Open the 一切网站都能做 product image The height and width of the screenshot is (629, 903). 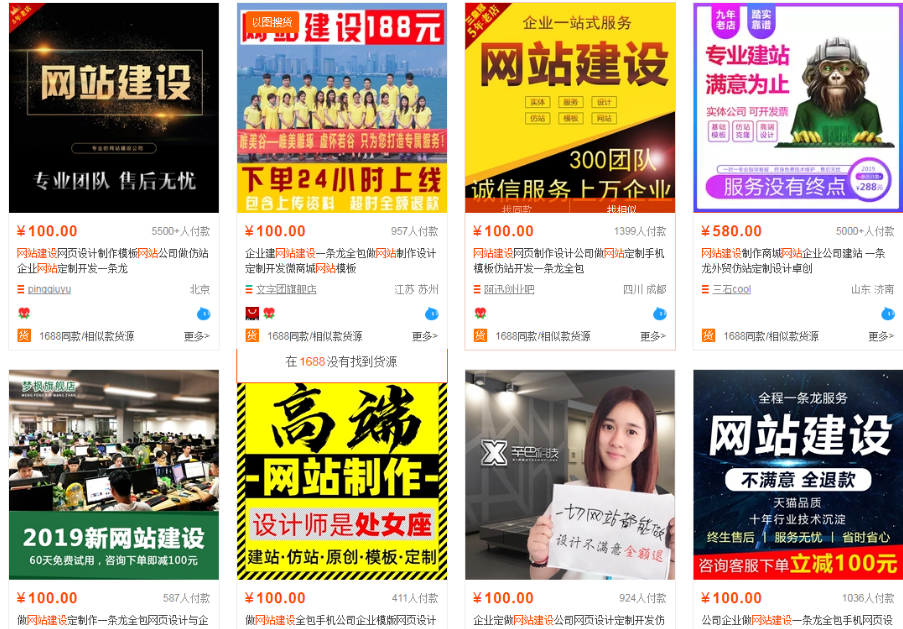point(569,474)
